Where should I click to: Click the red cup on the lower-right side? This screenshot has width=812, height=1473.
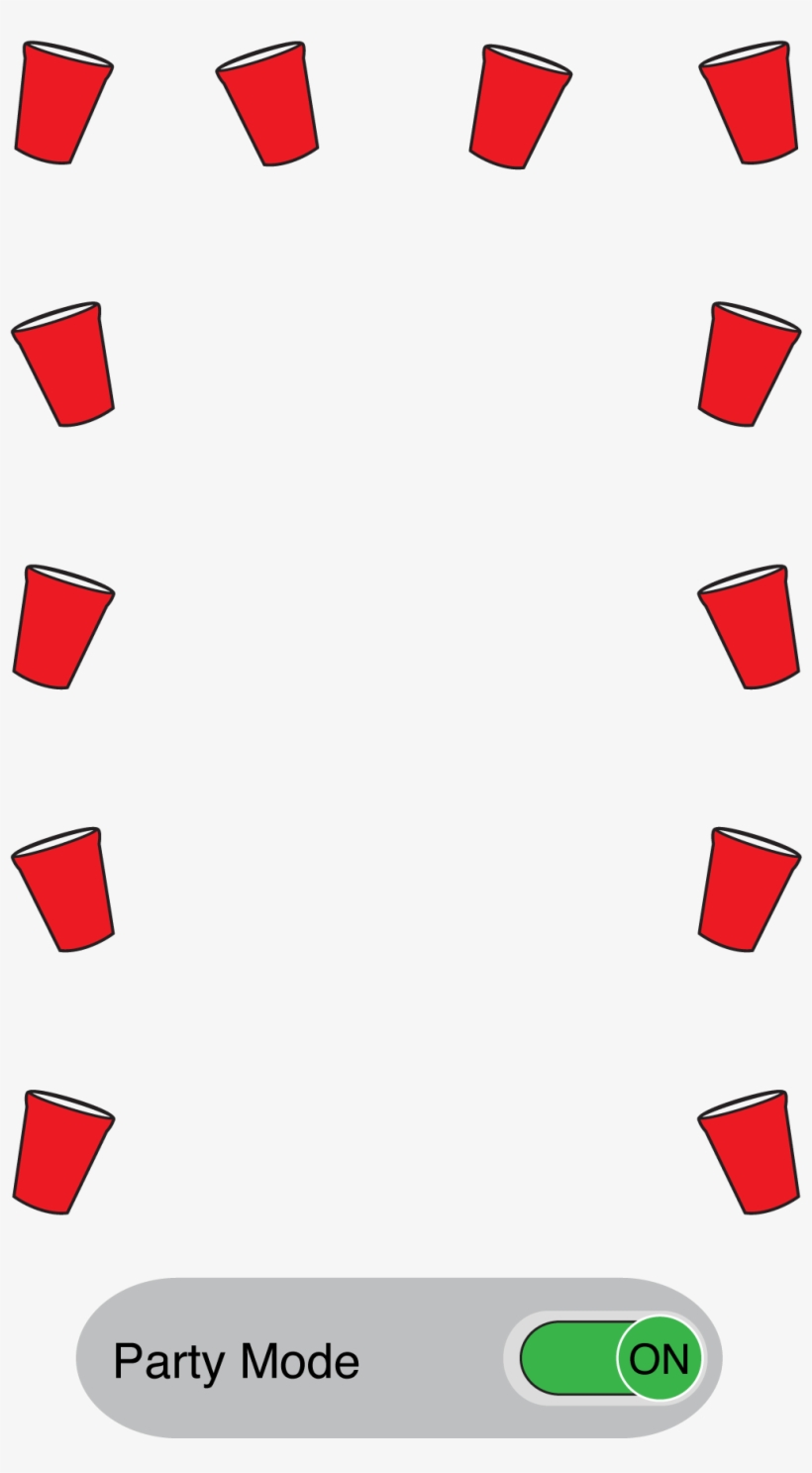point(748,887)
